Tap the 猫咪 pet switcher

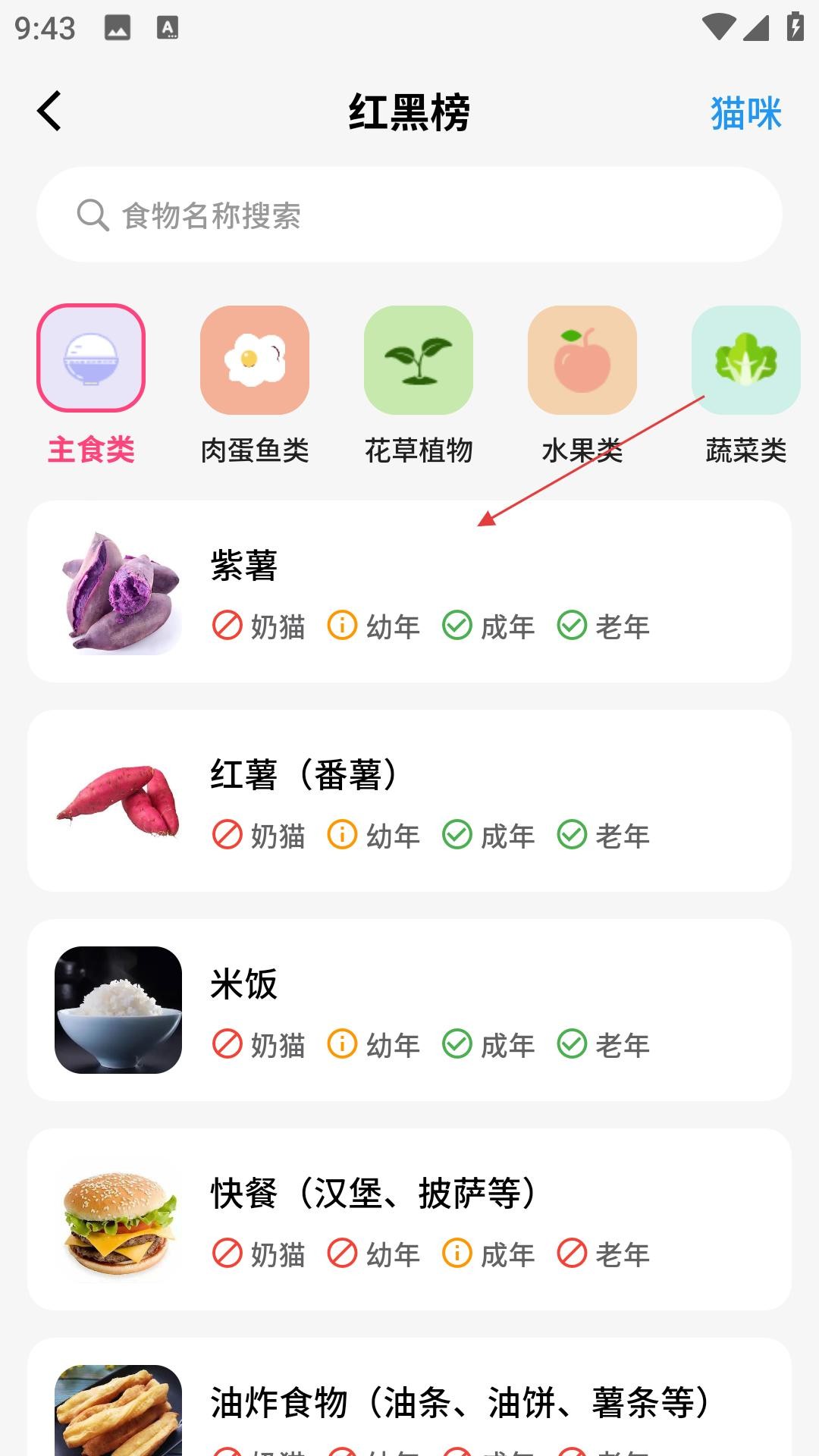745,114
